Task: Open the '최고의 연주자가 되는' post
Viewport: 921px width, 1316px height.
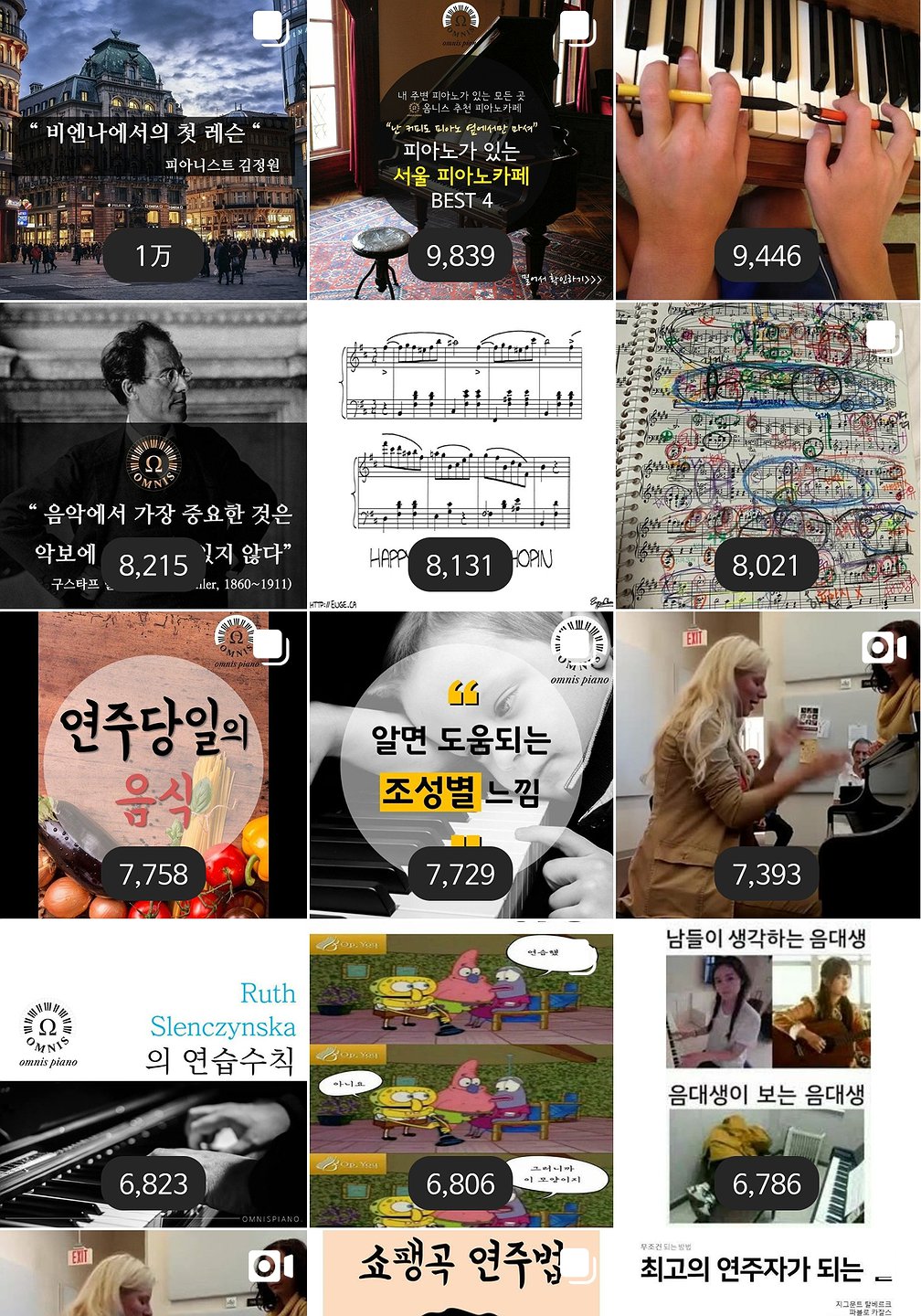Action: click(767, 1274)
